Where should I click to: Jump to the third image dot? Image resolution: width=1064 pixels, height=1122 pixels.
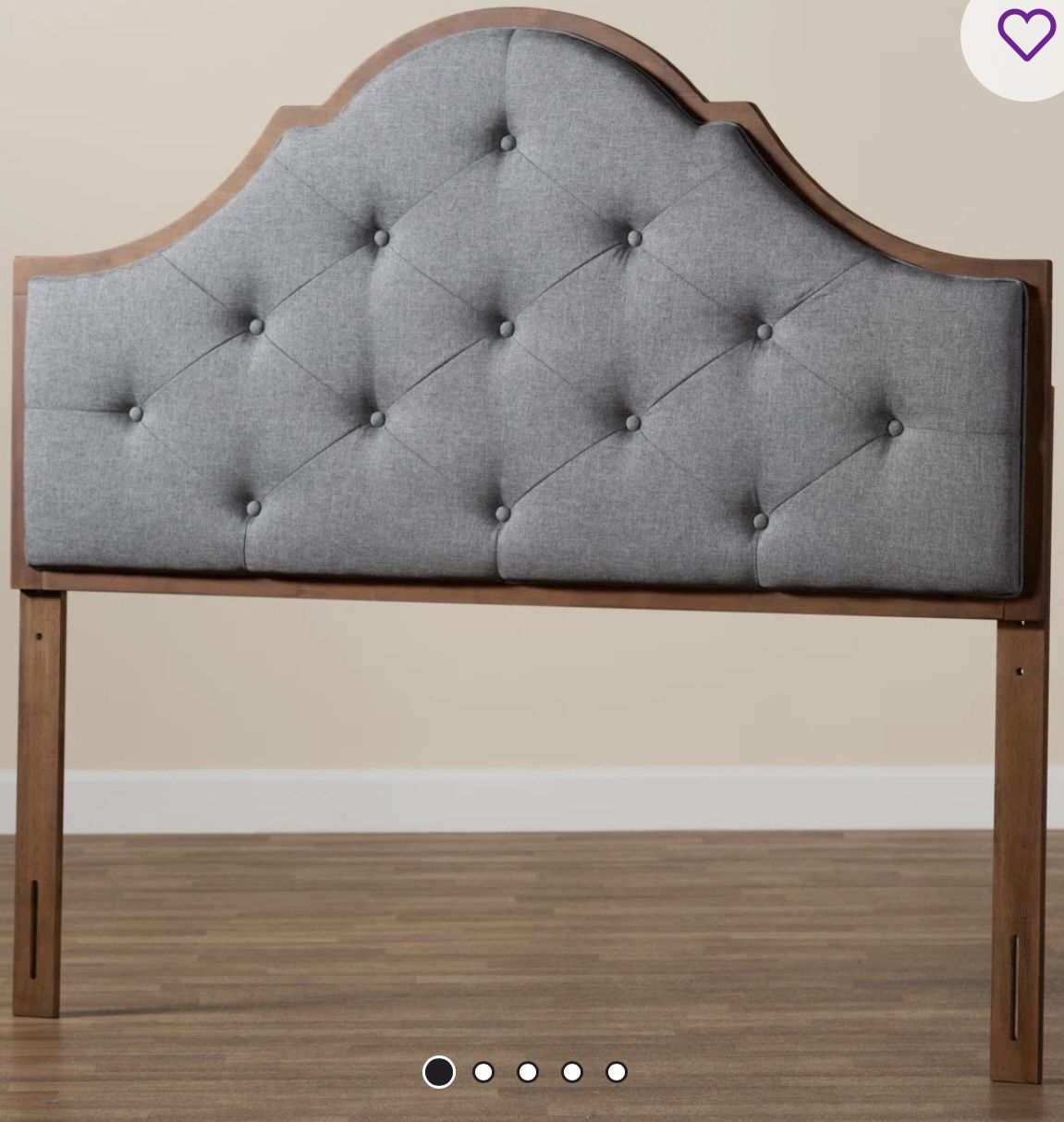tap(527, 1072)
